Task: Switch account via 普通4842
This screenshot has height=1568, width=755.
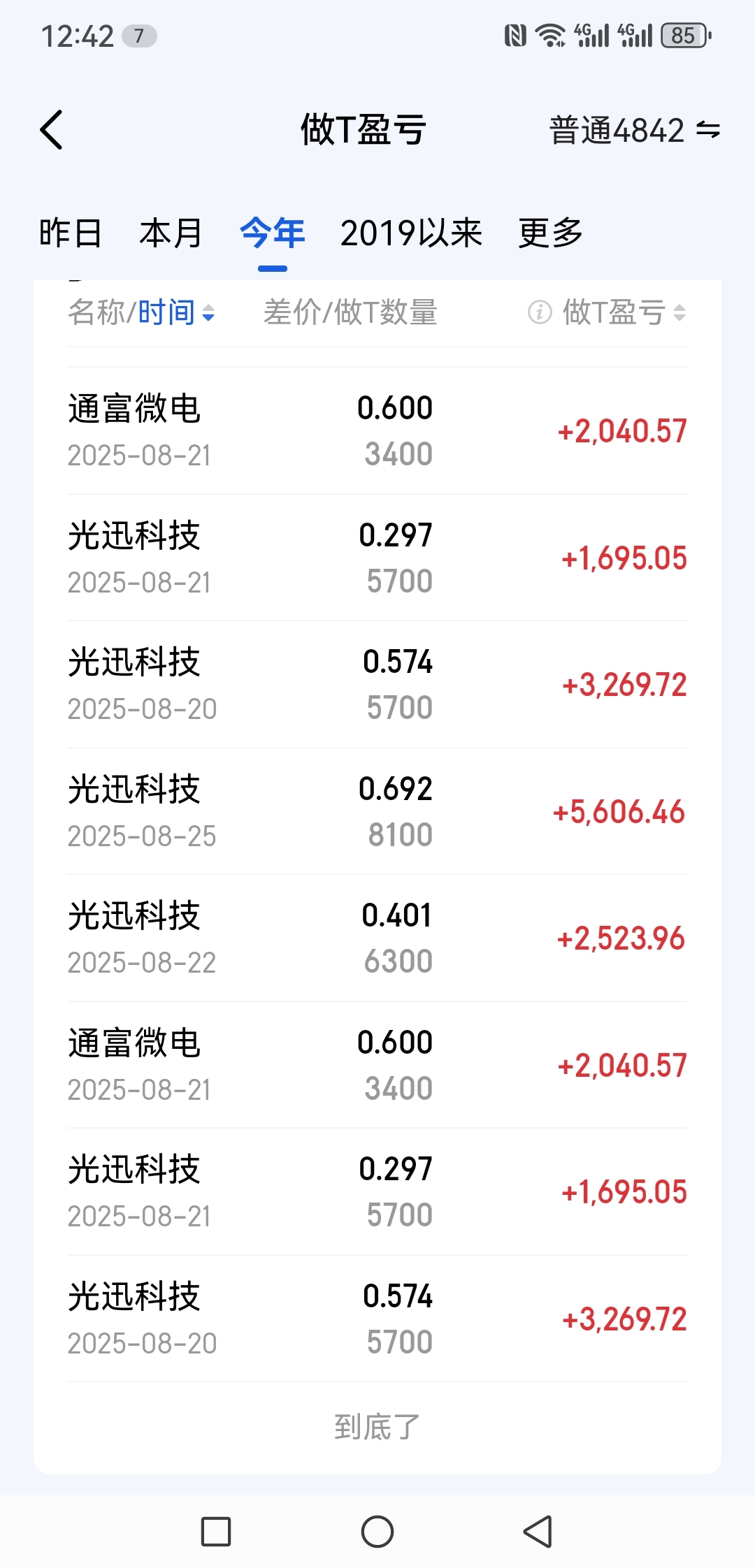Action: pos(634,131)
